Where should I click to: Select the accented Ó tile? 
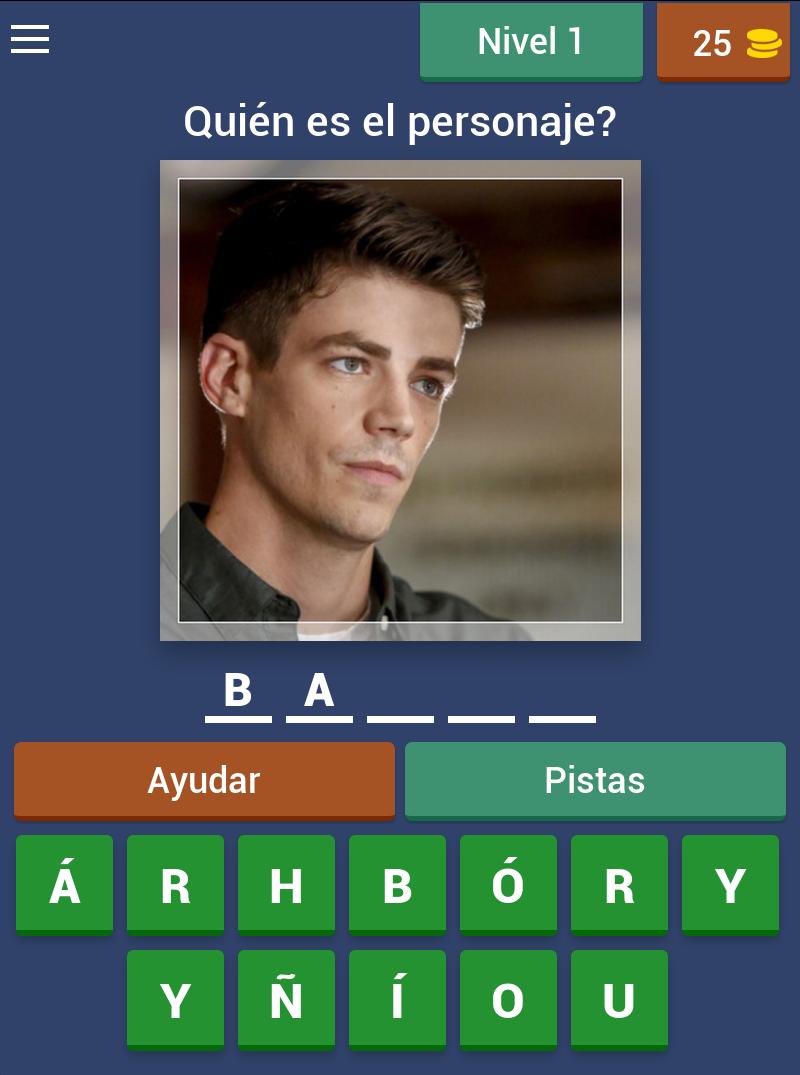[x=508, y=885]
